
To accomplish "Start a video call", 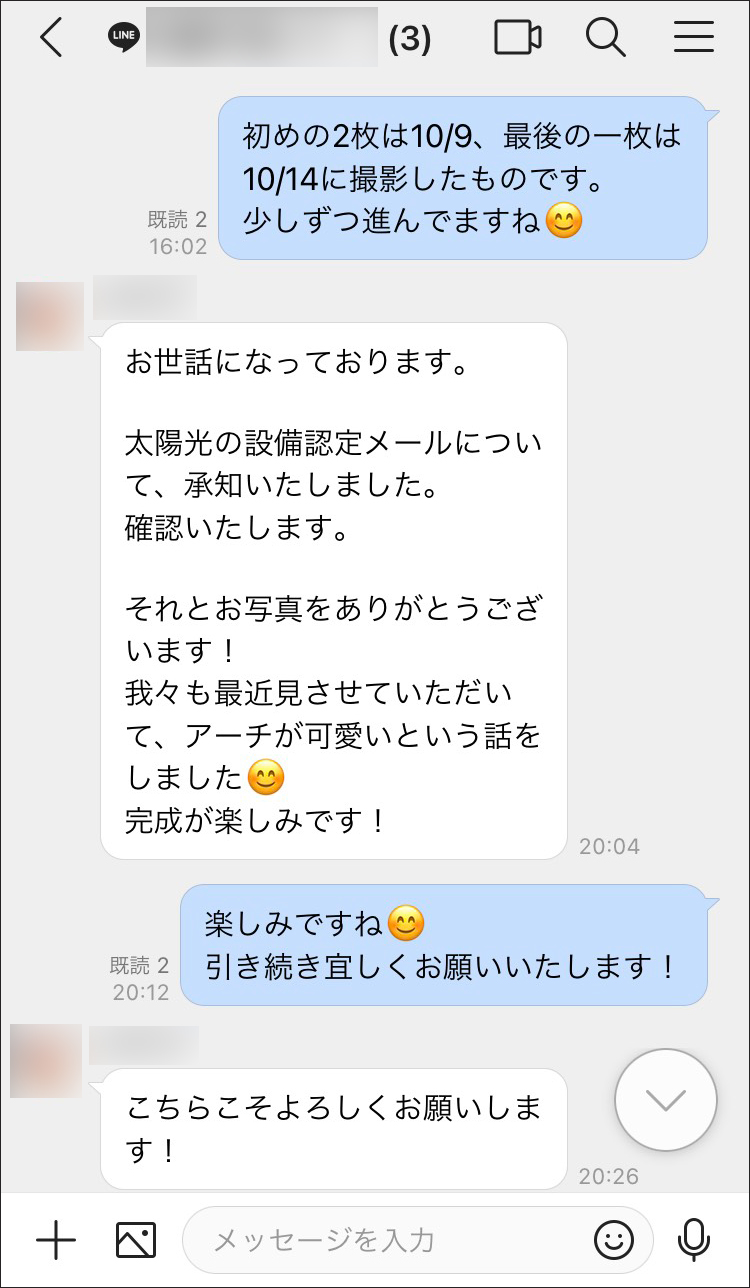I will (x=518, y=38).
